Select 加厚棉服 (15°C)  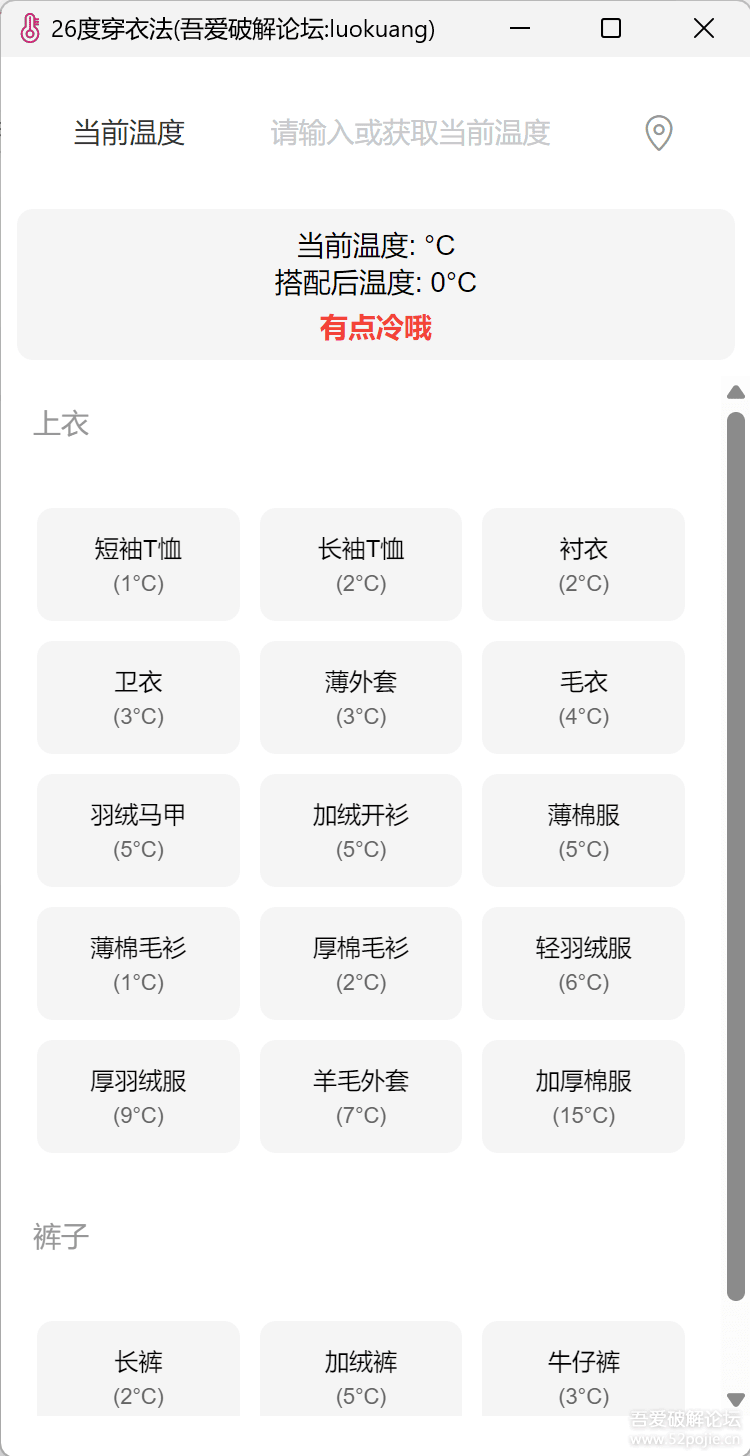point(583,1096)
